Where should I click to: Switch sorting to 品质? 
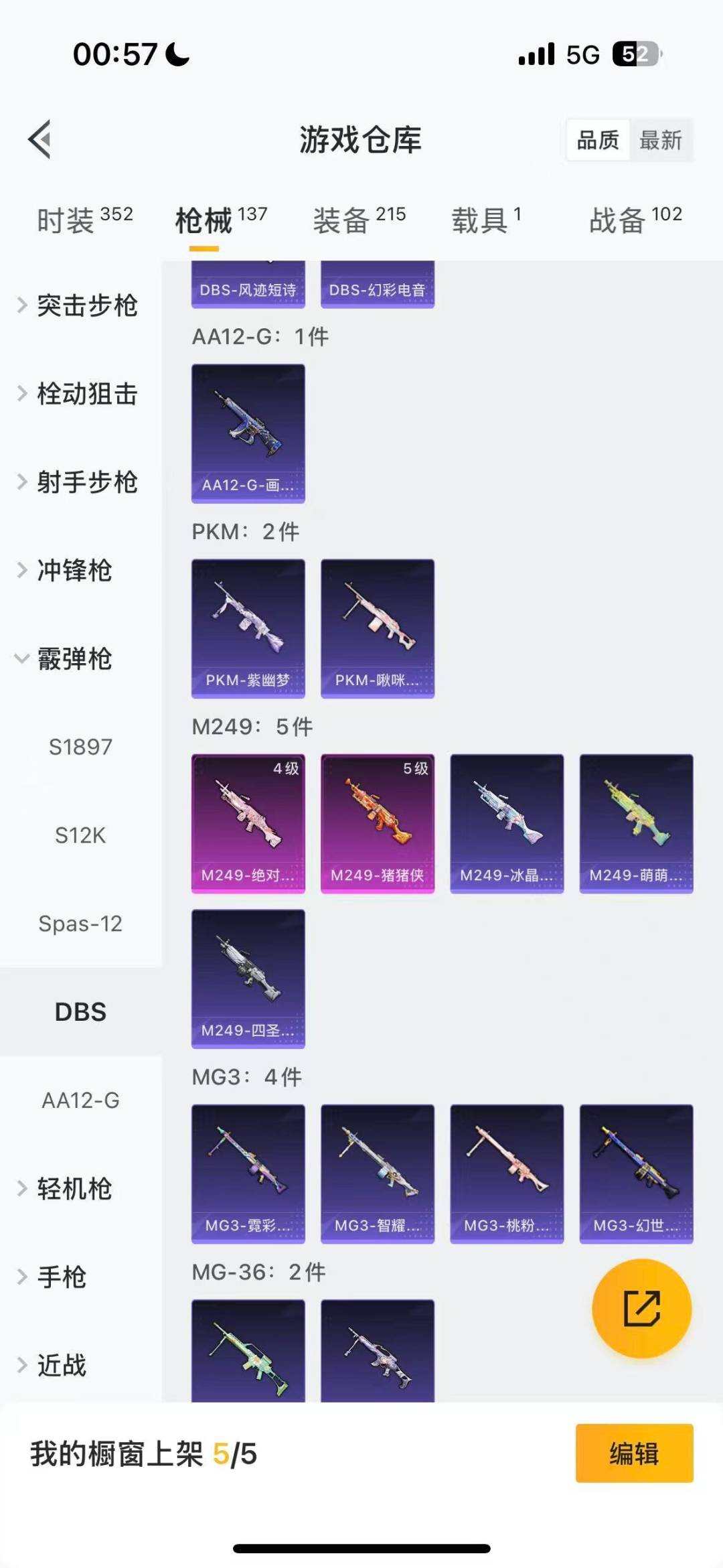pos(598,140)
